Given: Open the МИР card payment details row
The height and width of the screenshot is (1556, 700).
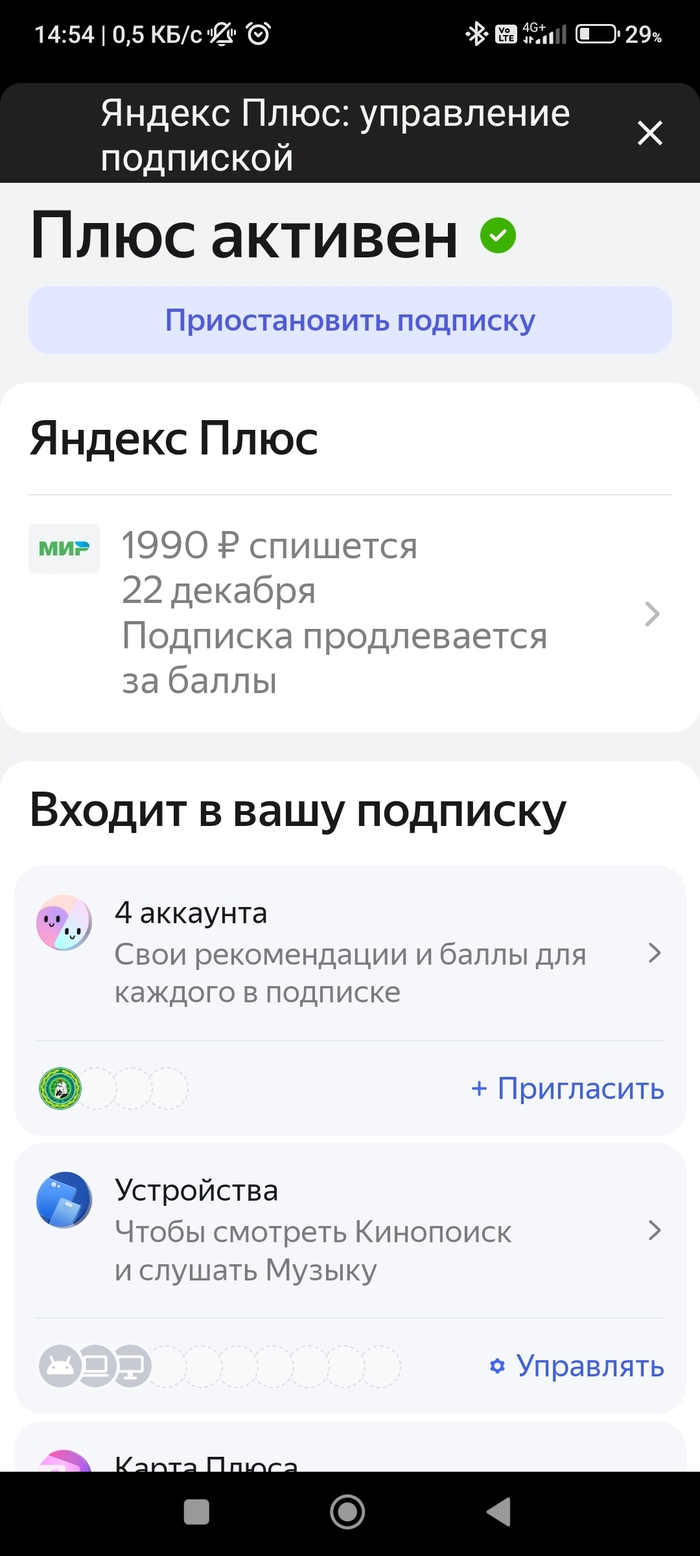Looking at the screenshot, I should pos(350,614).
